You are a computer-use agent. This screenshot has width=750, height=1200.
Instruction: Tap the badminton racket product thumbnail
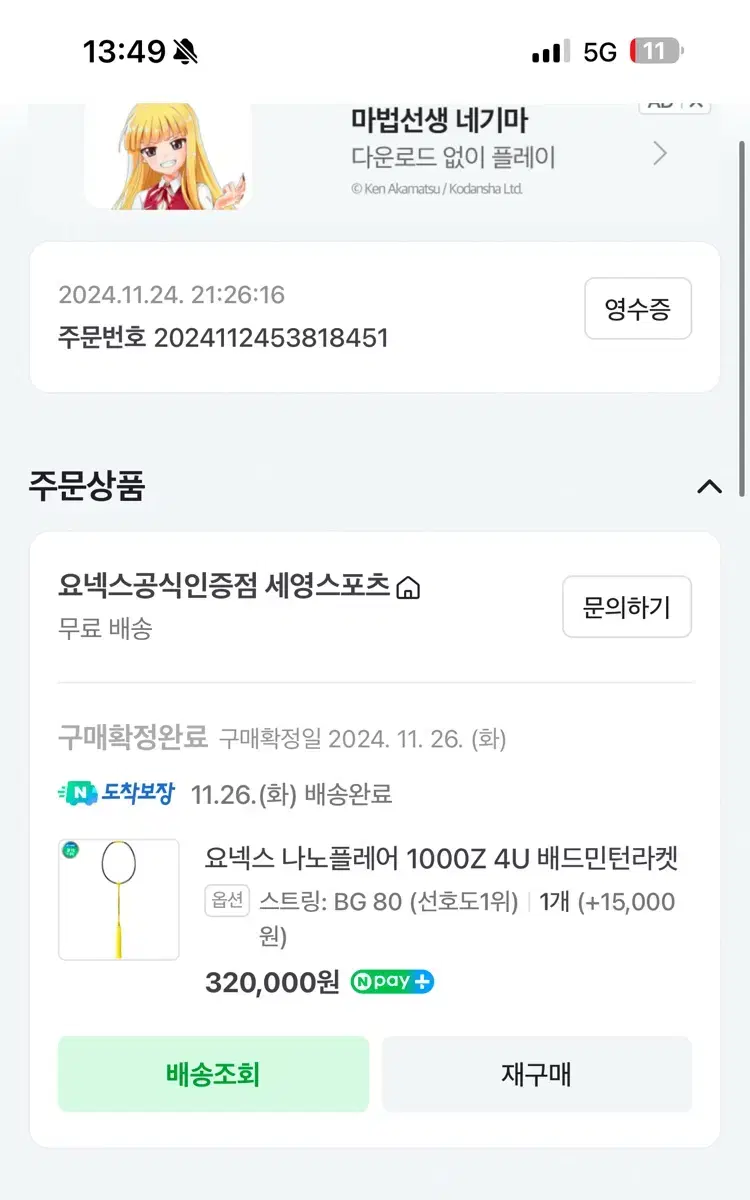point(118,898)
